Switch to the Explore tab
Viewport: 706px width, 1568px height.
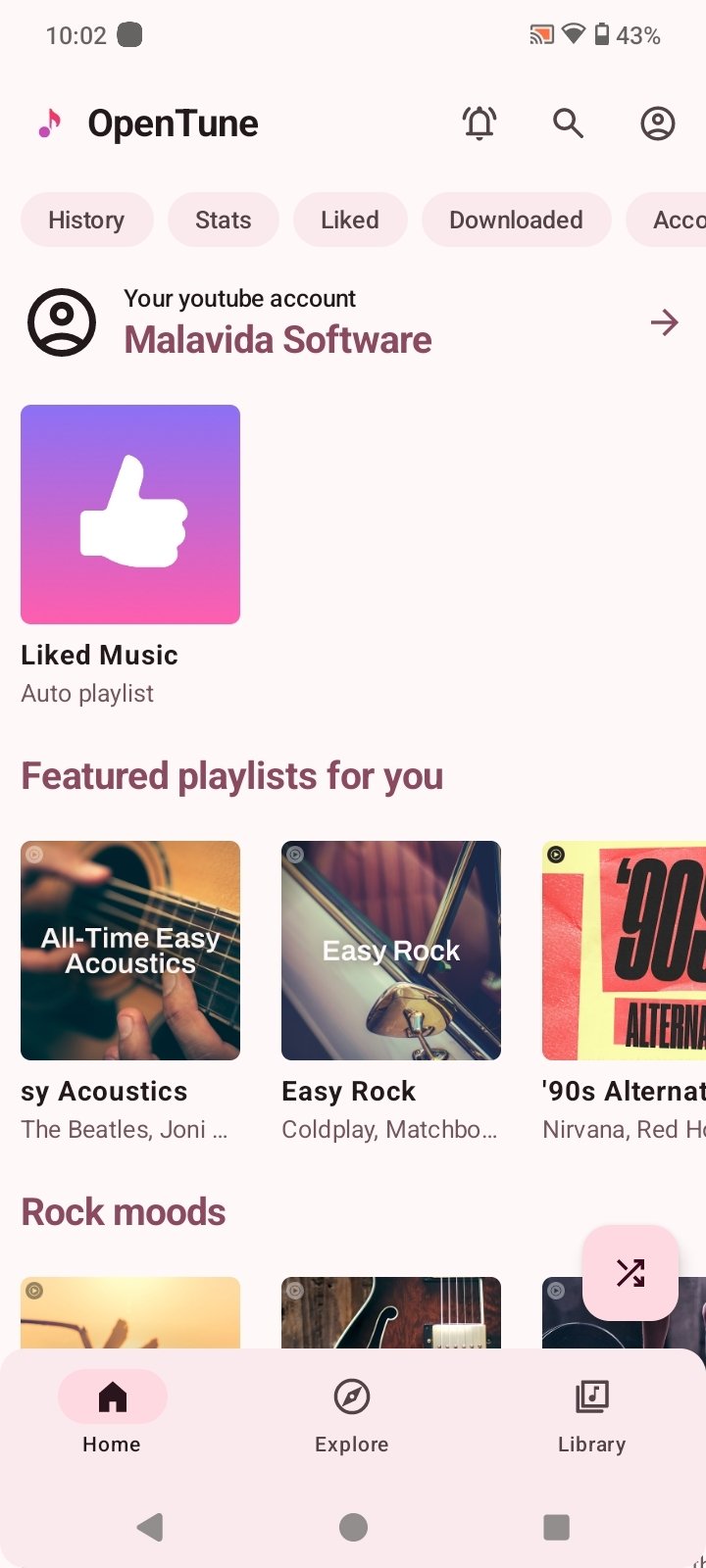click(x=352, y=1411)
